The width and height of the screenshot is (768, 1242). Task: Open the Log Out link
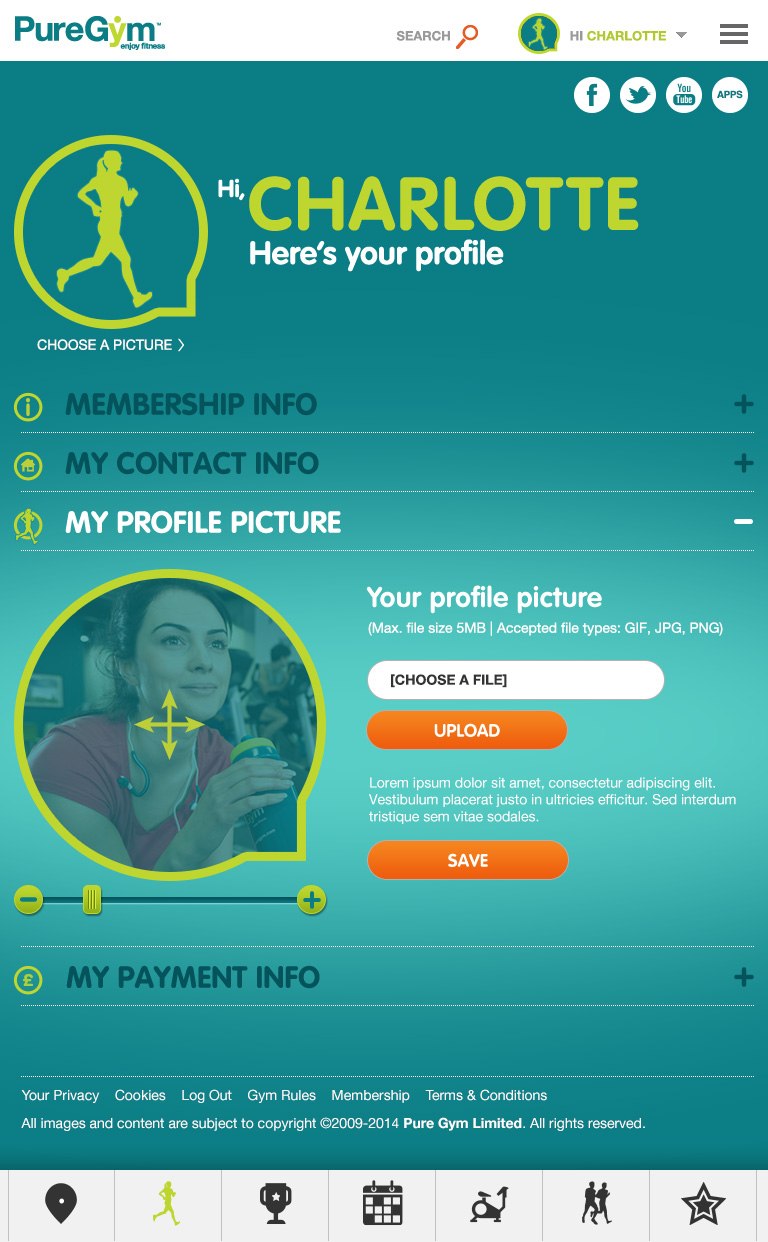click(206, 1095)
